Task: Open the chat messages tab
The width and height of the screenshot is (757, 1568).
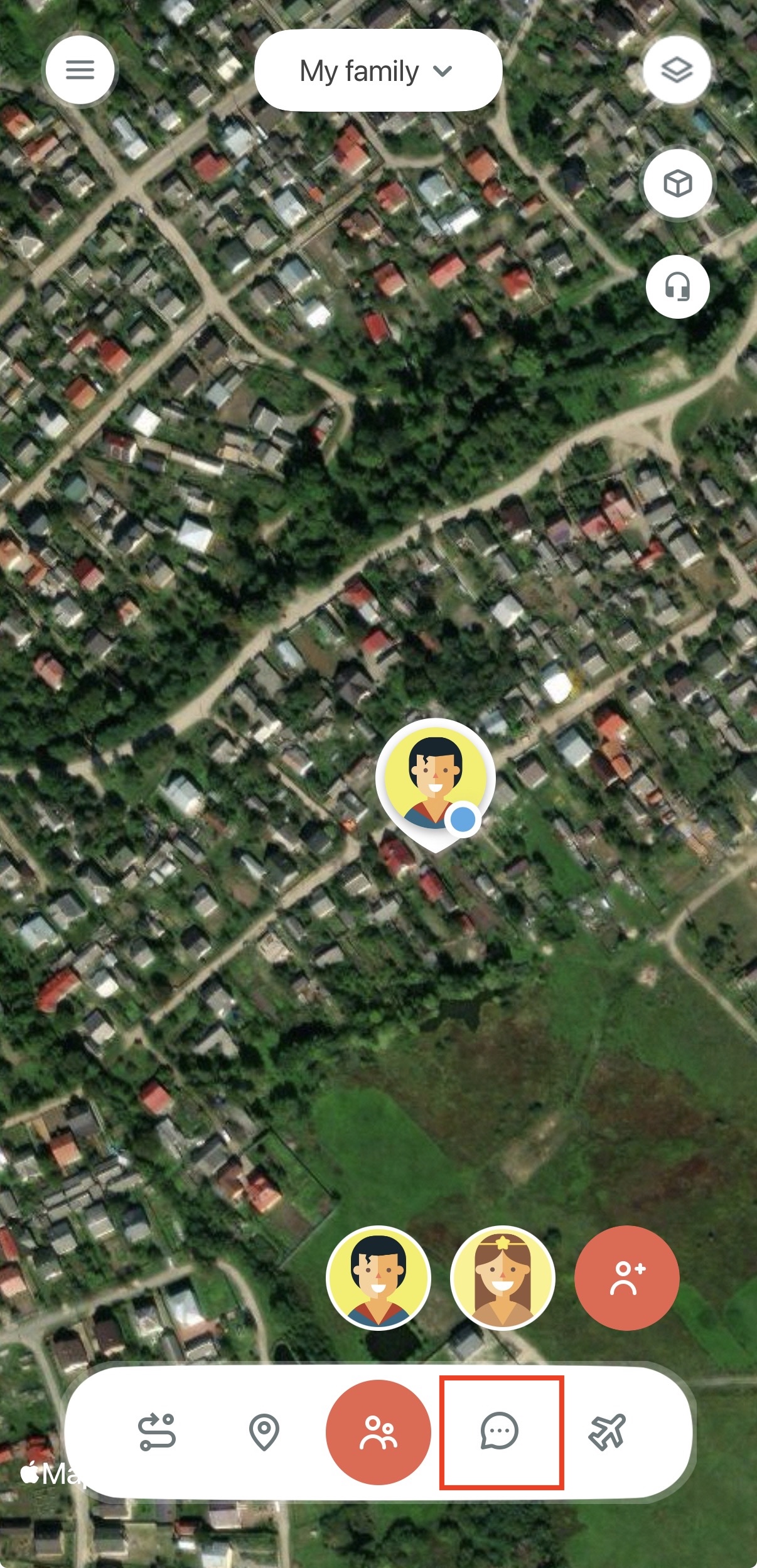Action: click(500, 1431)
